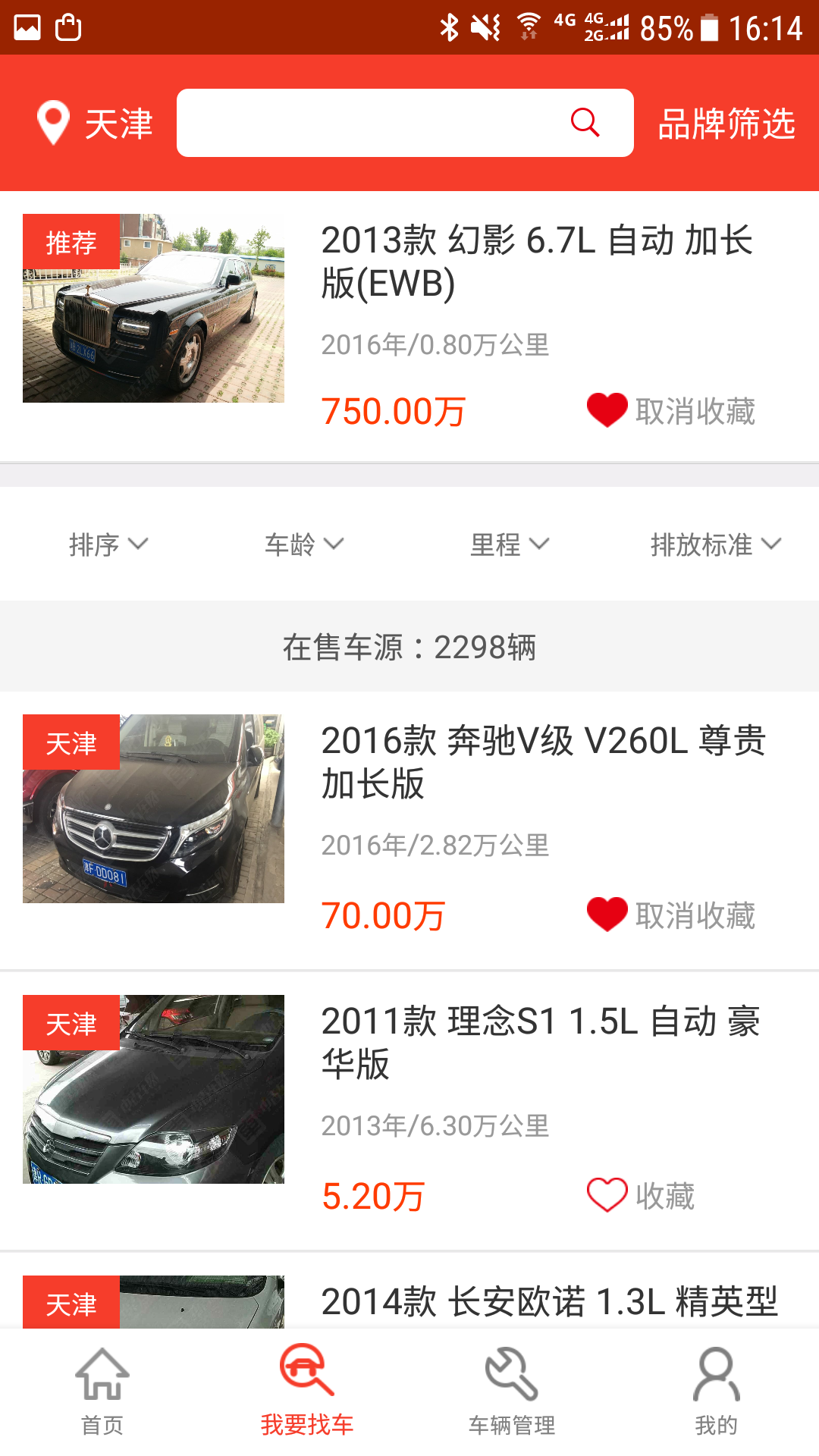Screen dimensions: 819x1456
Task: Open the 排序 sort dropdown
Action: coord(108,544)
